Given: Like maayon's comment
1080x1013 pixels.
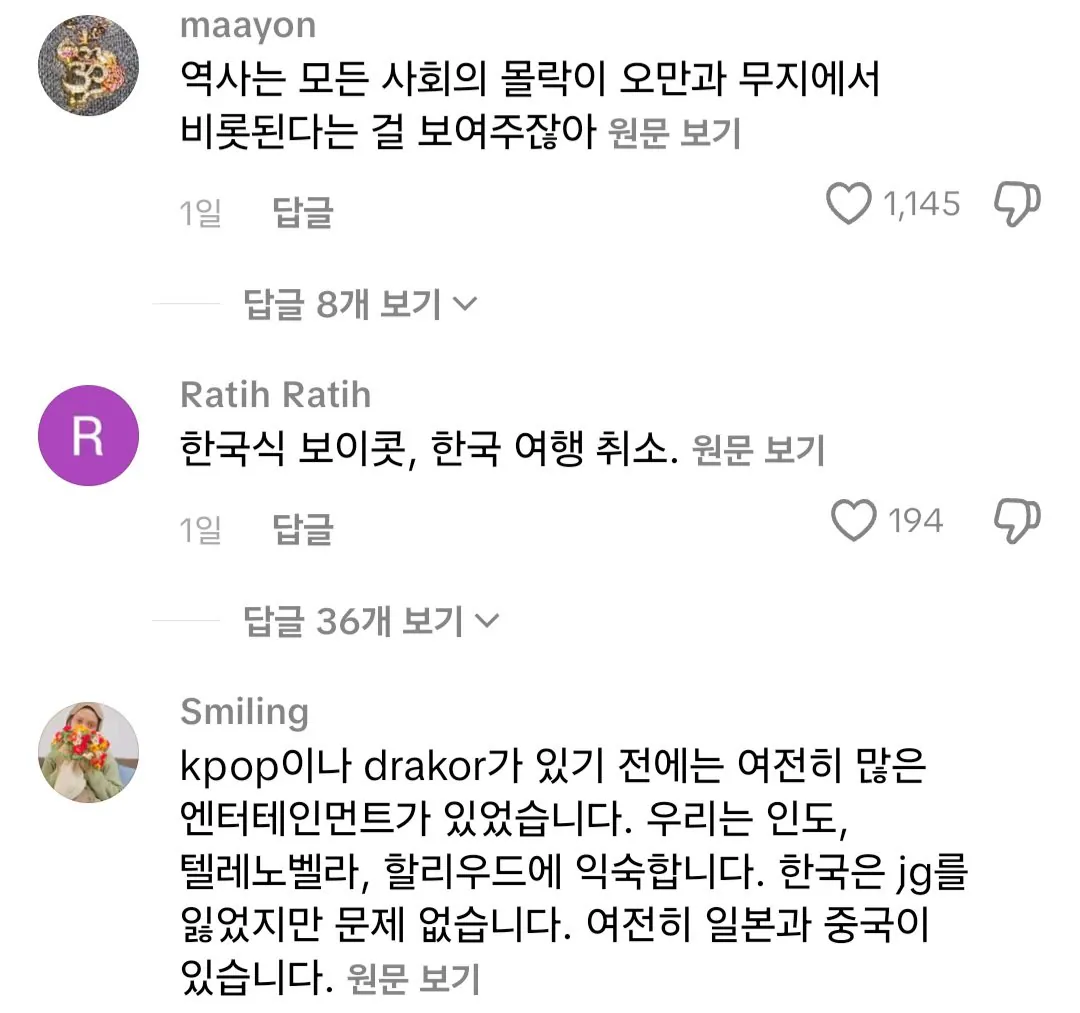Looking at the screenshot, I should [x=850, y=205].
